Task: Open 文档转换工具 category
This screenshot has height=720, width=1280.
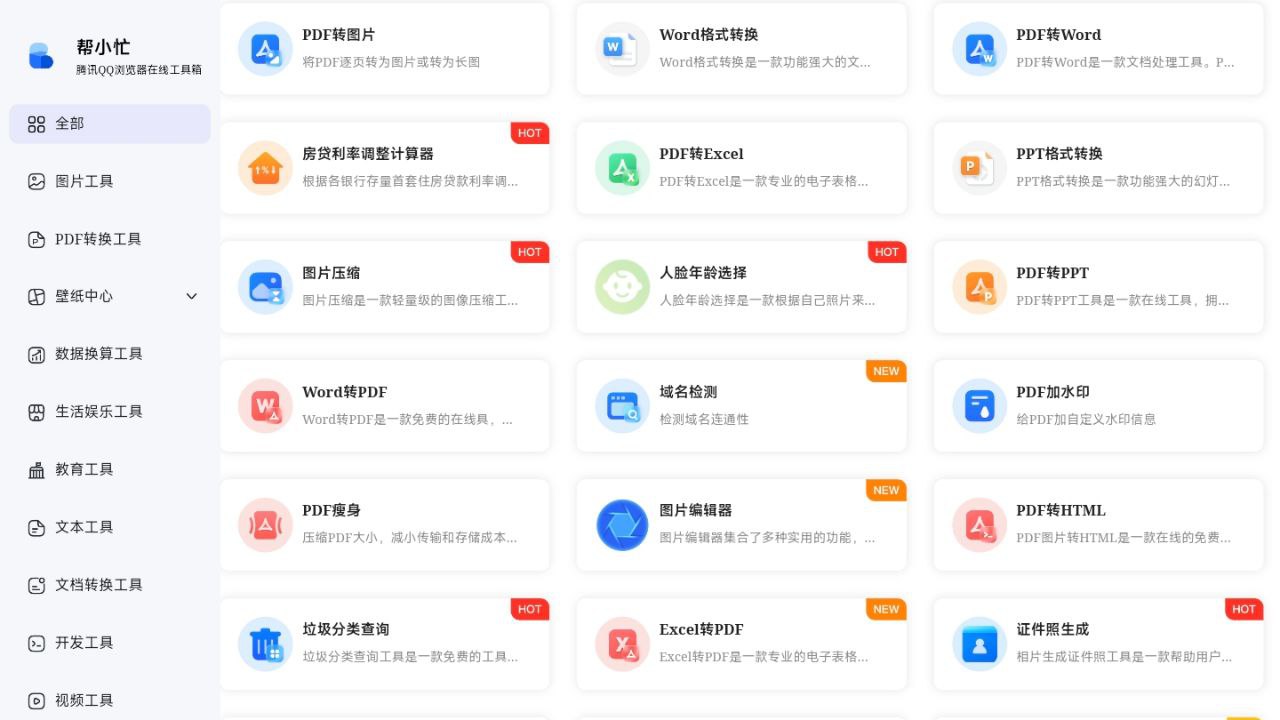Action: pos(98,585)
